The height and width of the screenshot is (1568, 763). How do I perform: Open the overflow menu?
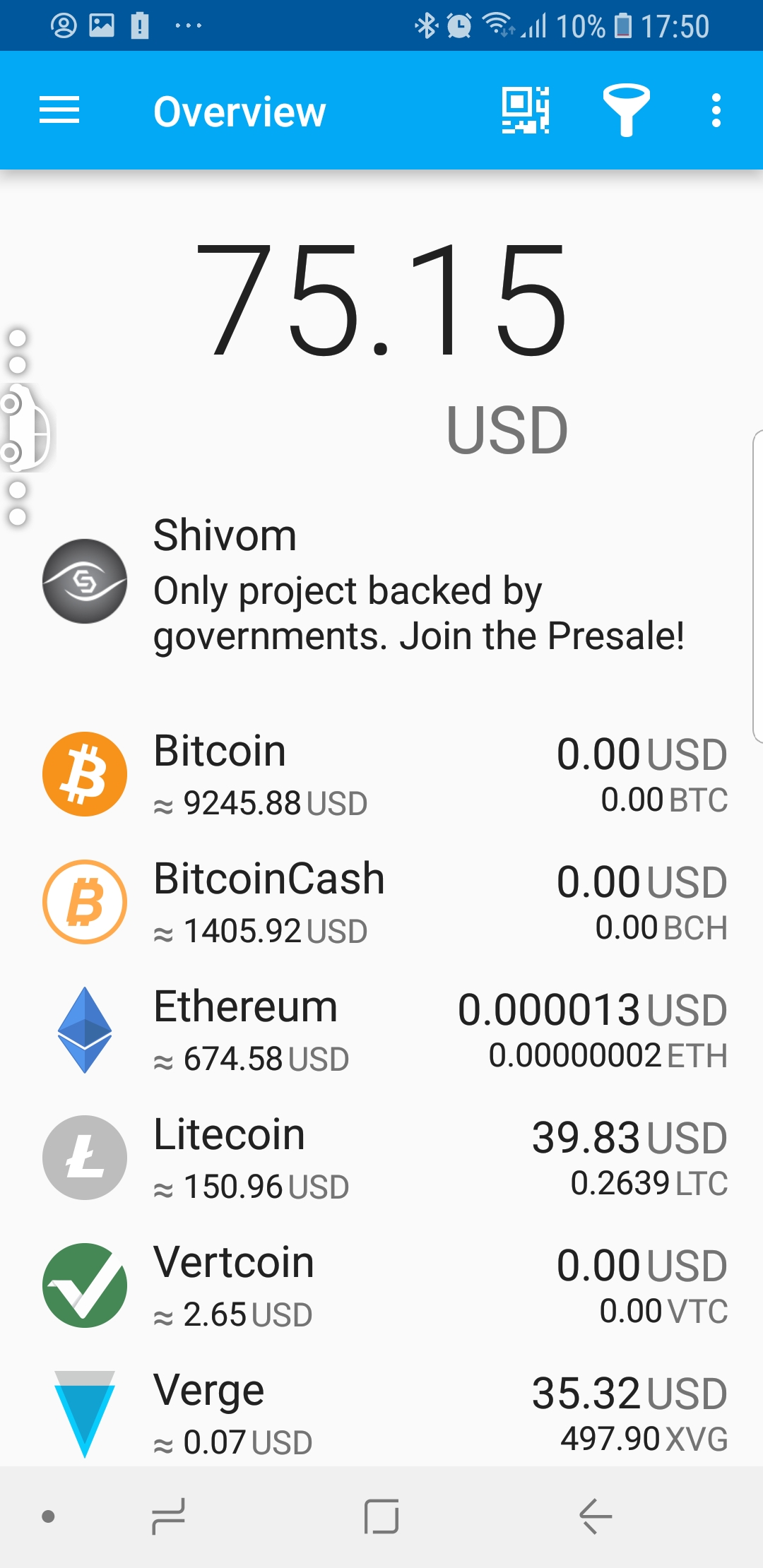pyautogui.click(x=716, y=111)
